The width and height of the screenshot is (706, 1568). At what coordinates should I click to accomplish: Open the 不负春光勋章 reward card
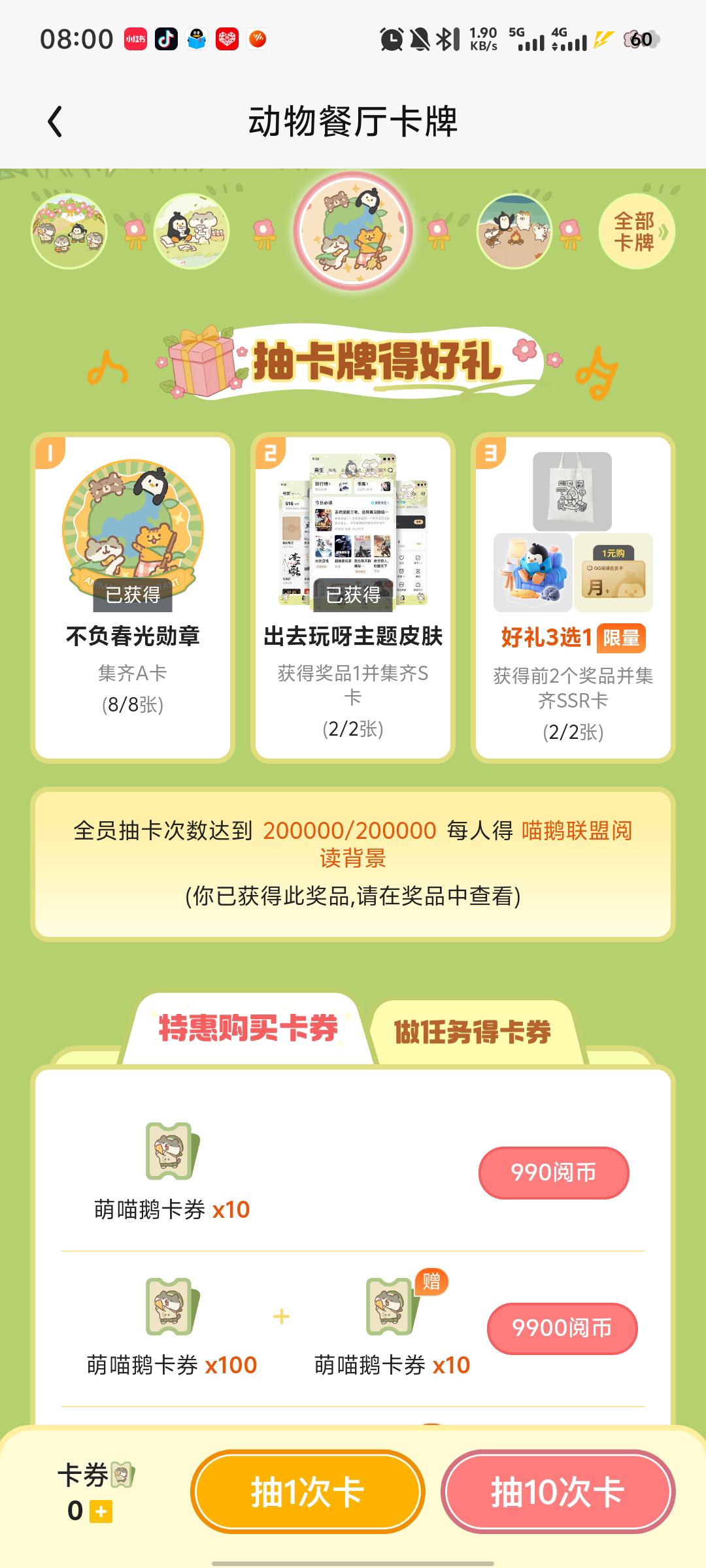point(133,597)
